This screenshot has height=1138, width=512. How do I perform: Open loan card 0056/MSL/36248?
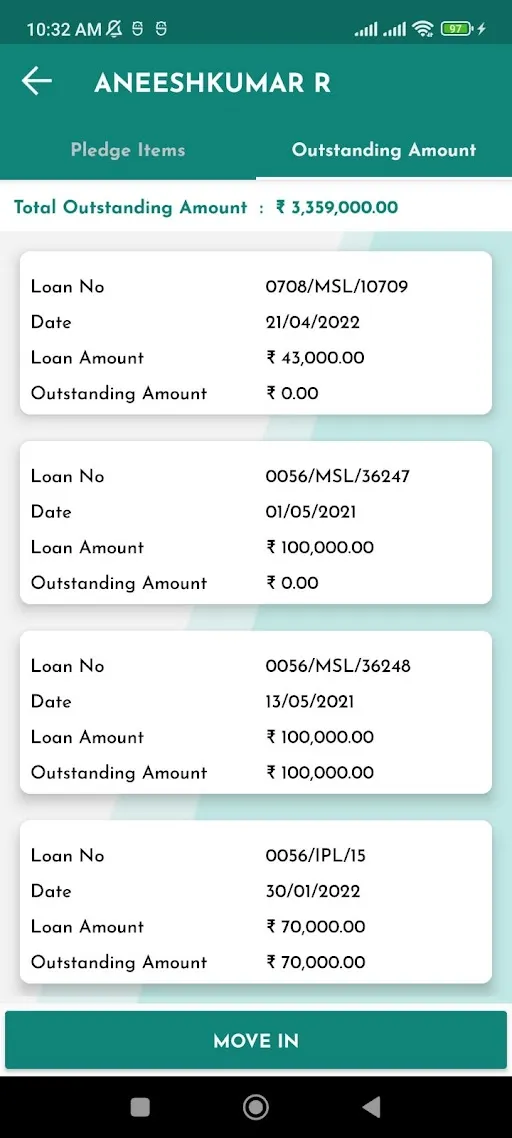[x=256, y=712]
